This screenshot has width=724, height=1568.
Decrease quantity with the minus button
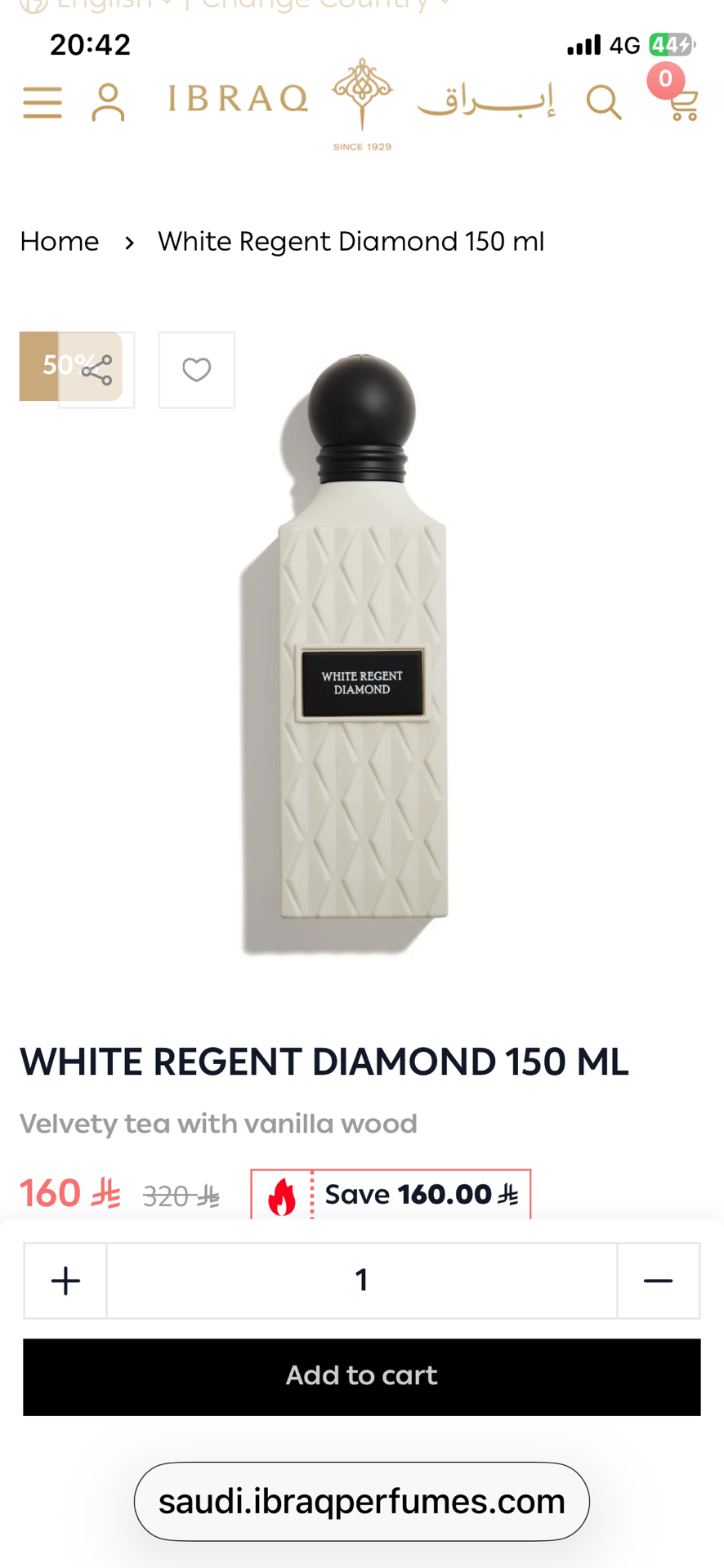(x=659, y=1281)
